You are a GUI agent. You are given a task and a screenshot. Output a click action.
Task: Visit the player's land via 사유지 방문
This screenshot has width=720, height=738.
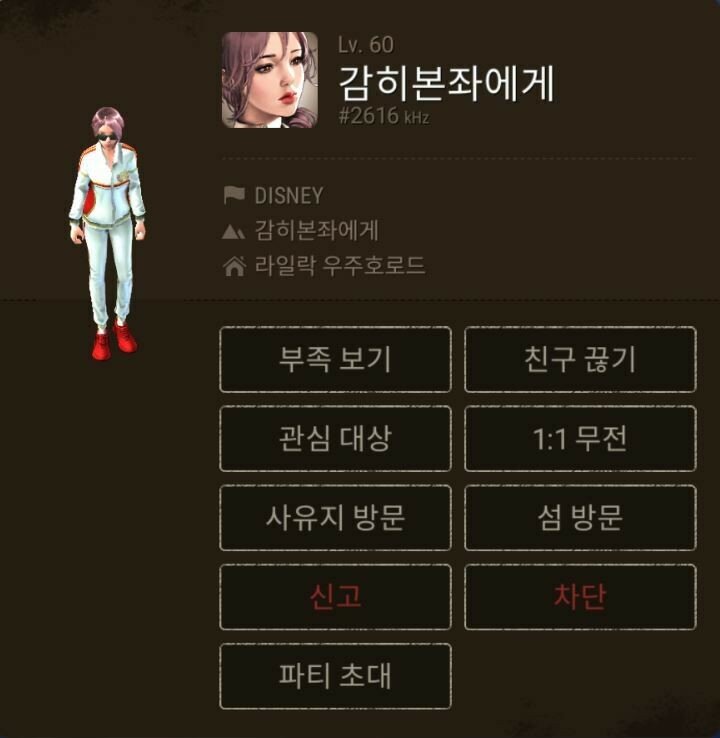pos(335,517)
